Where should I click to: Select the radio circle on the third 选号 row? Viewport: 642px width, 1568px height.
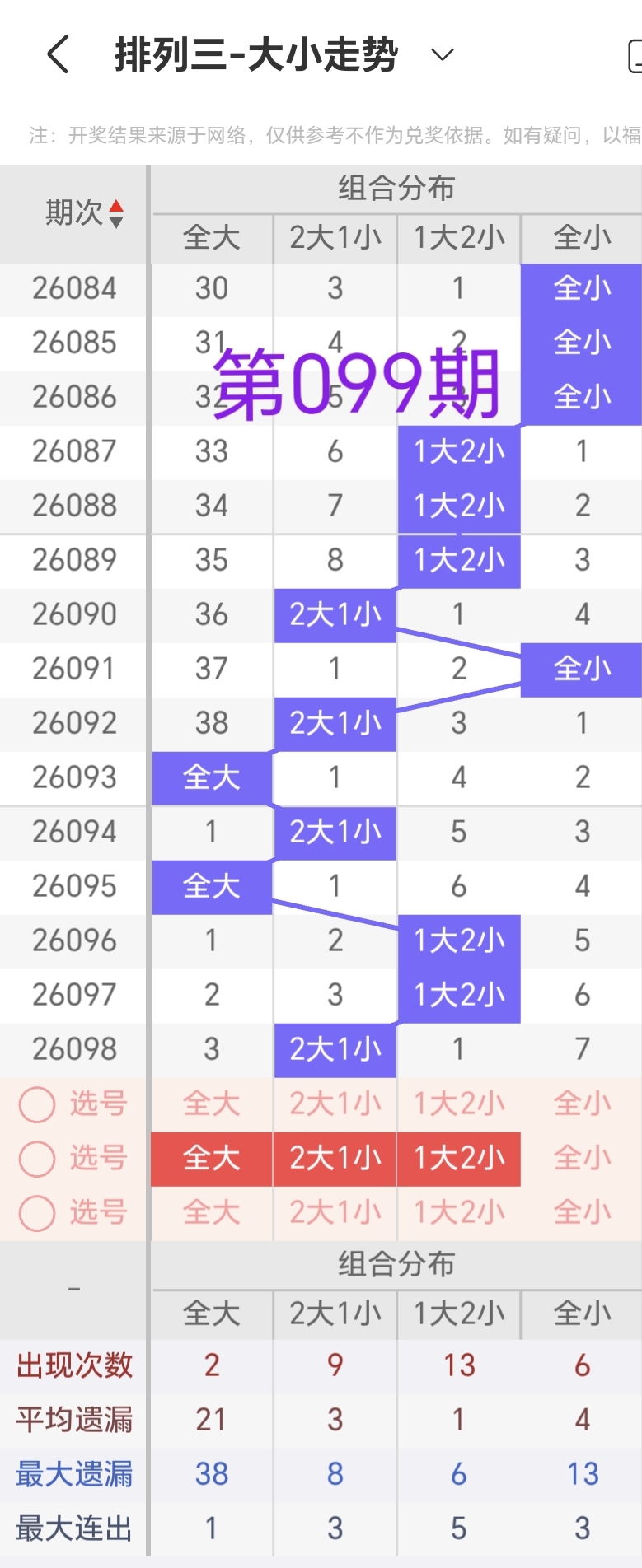36,1212
